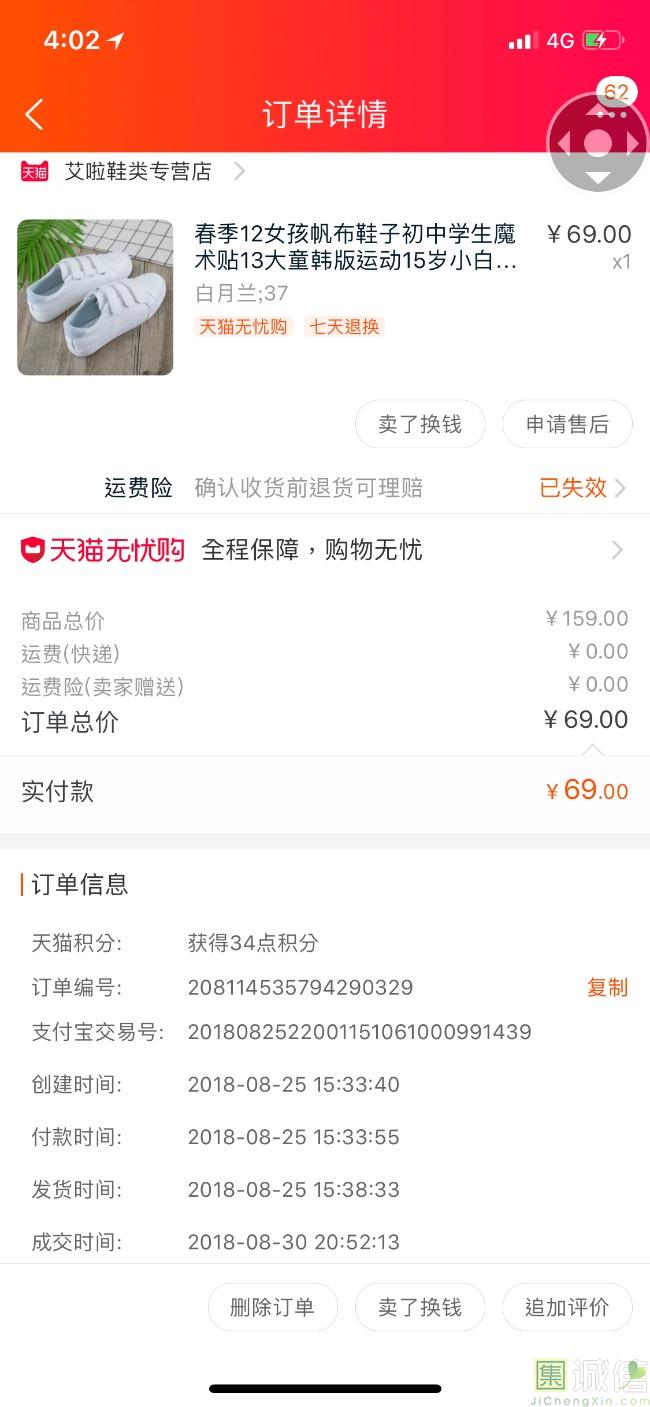Open the 运费险 已失效 details
Viewport: 650px width, 1407px height.
click(582, 488)
